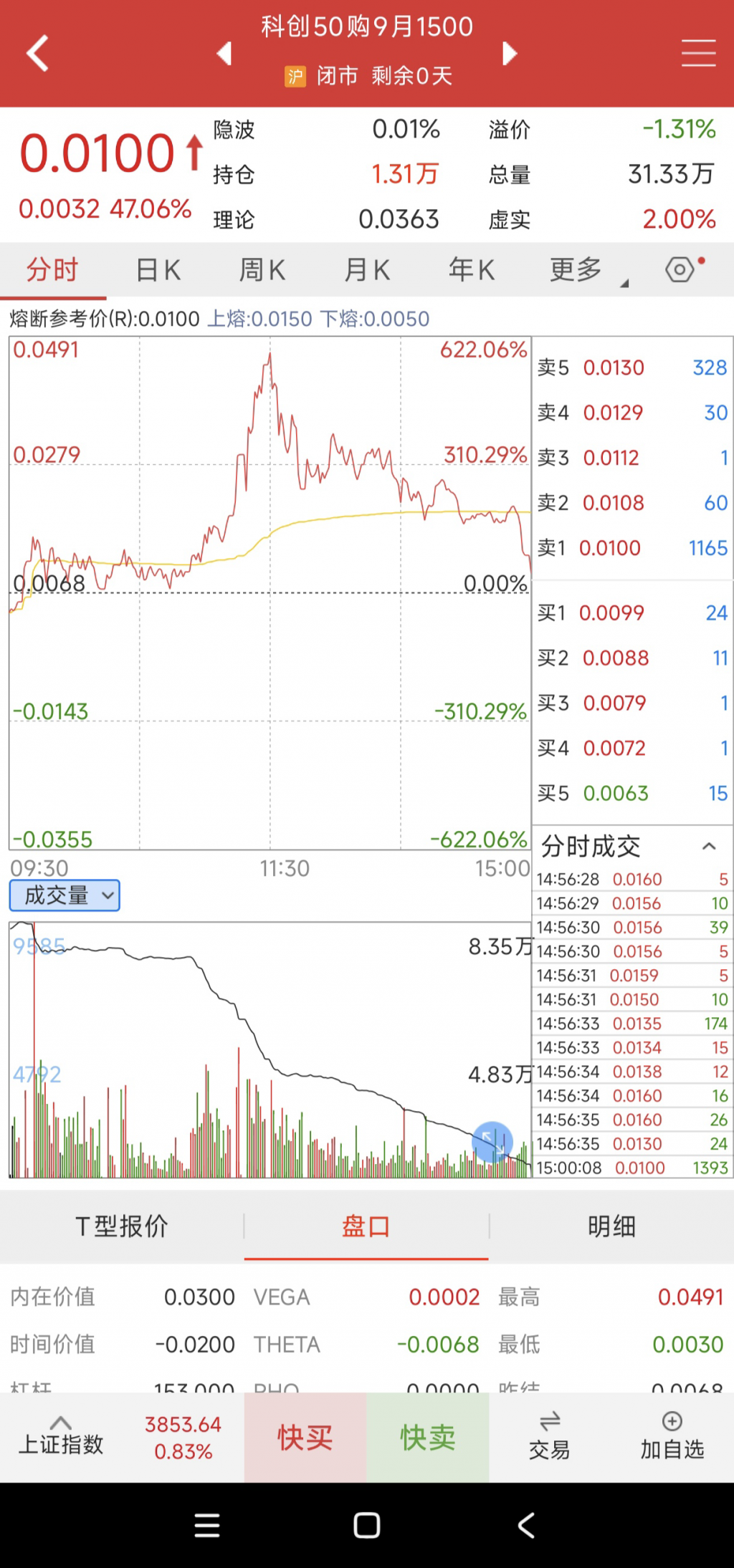Expand the 更多 chart options
Screen dimensions: 734x1568
tap(576, 271)
